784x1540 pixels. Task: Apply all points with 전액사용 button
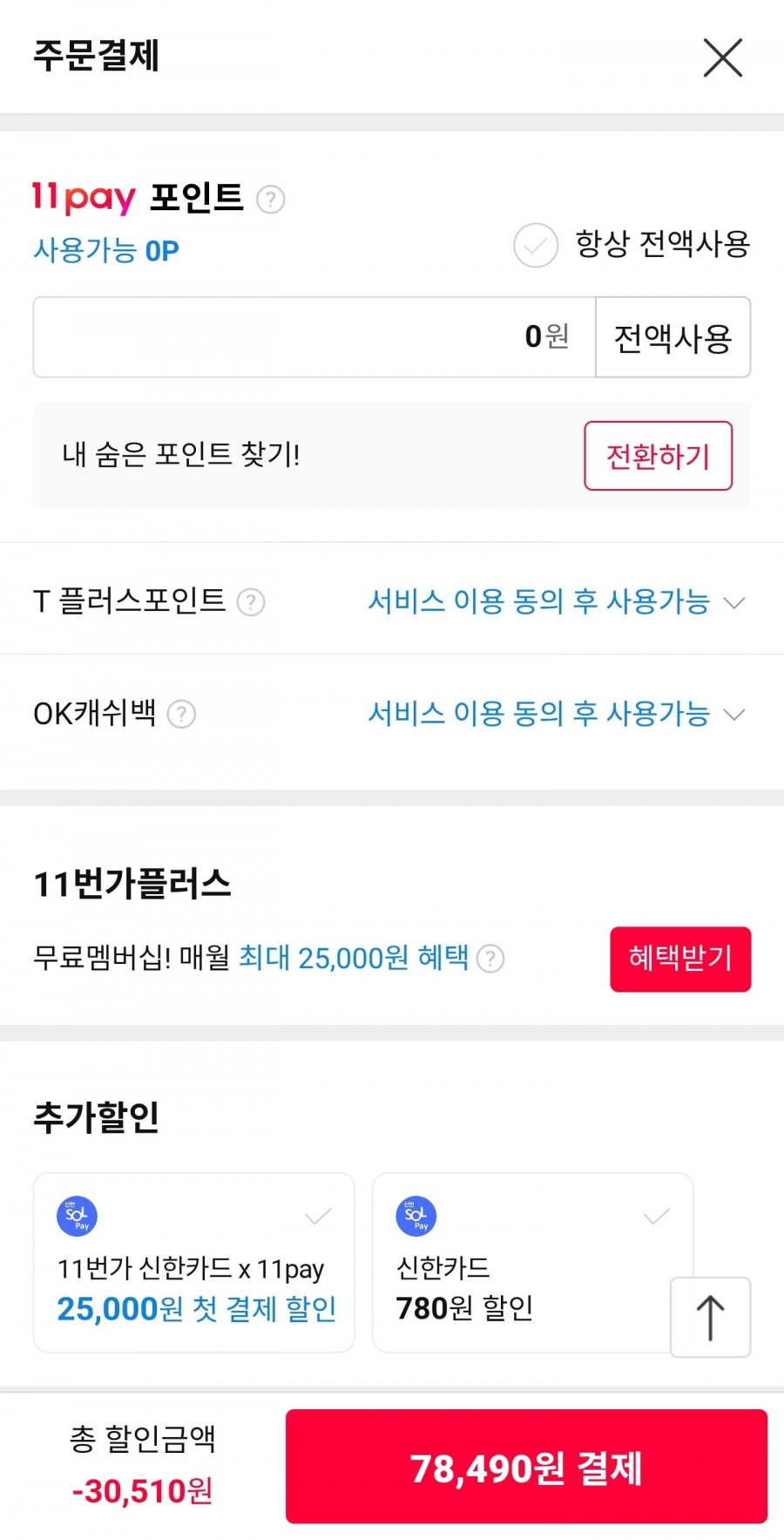pos(672,337)
